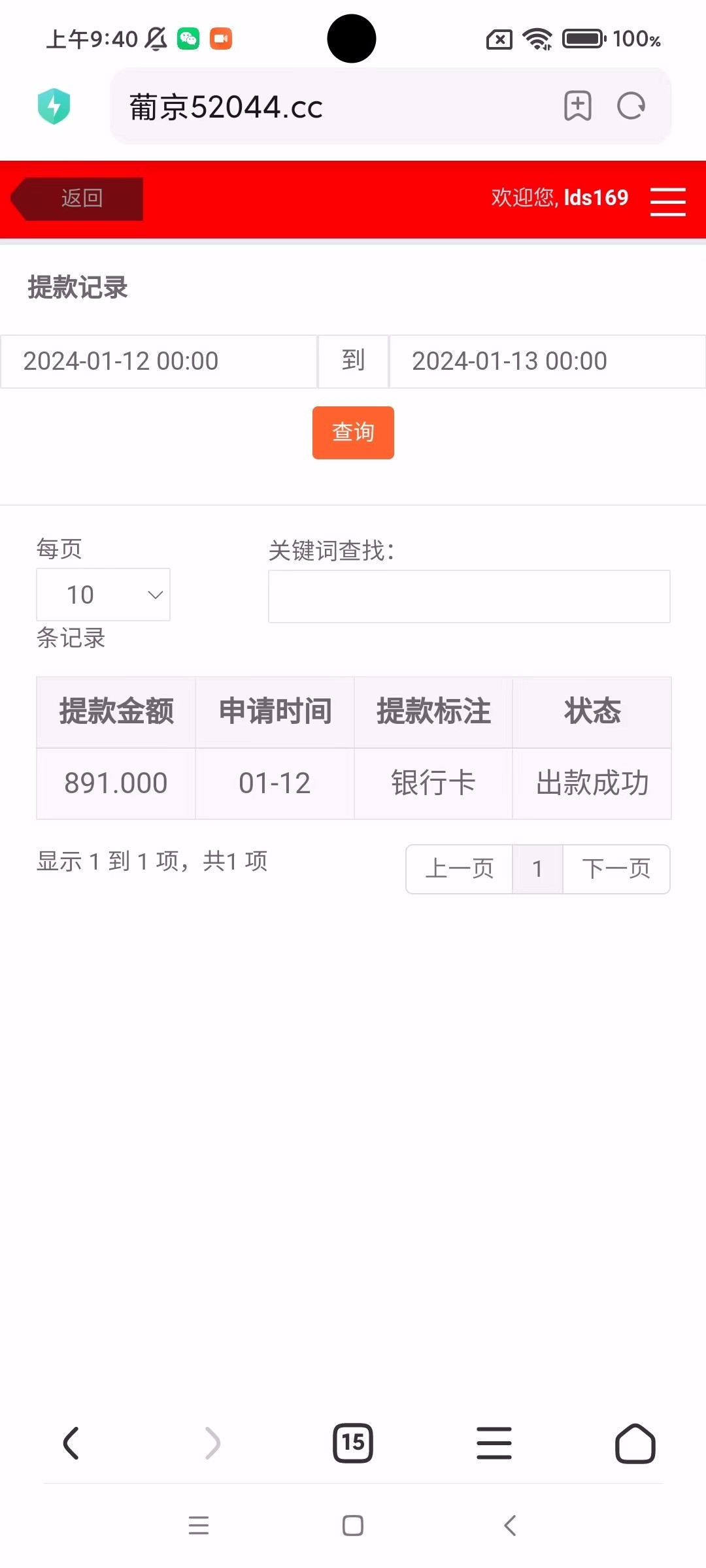
Task: Select the start date field 2024-01-12
Action: (x=159, y=361)
